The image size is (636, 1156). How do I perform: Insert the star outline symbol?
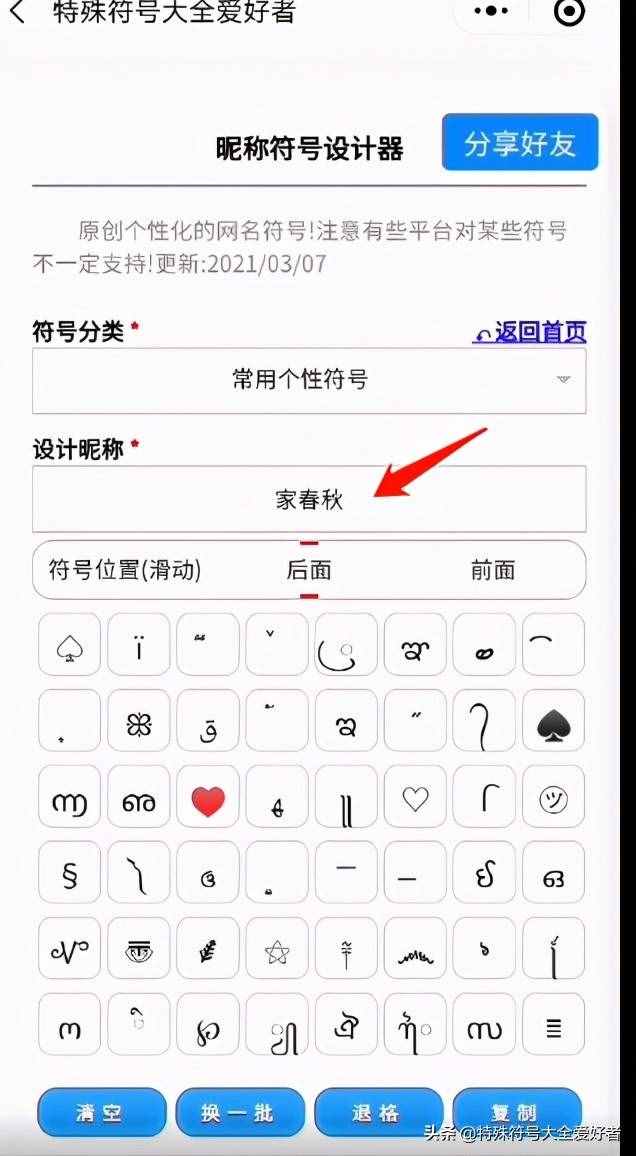pos(277,953)
